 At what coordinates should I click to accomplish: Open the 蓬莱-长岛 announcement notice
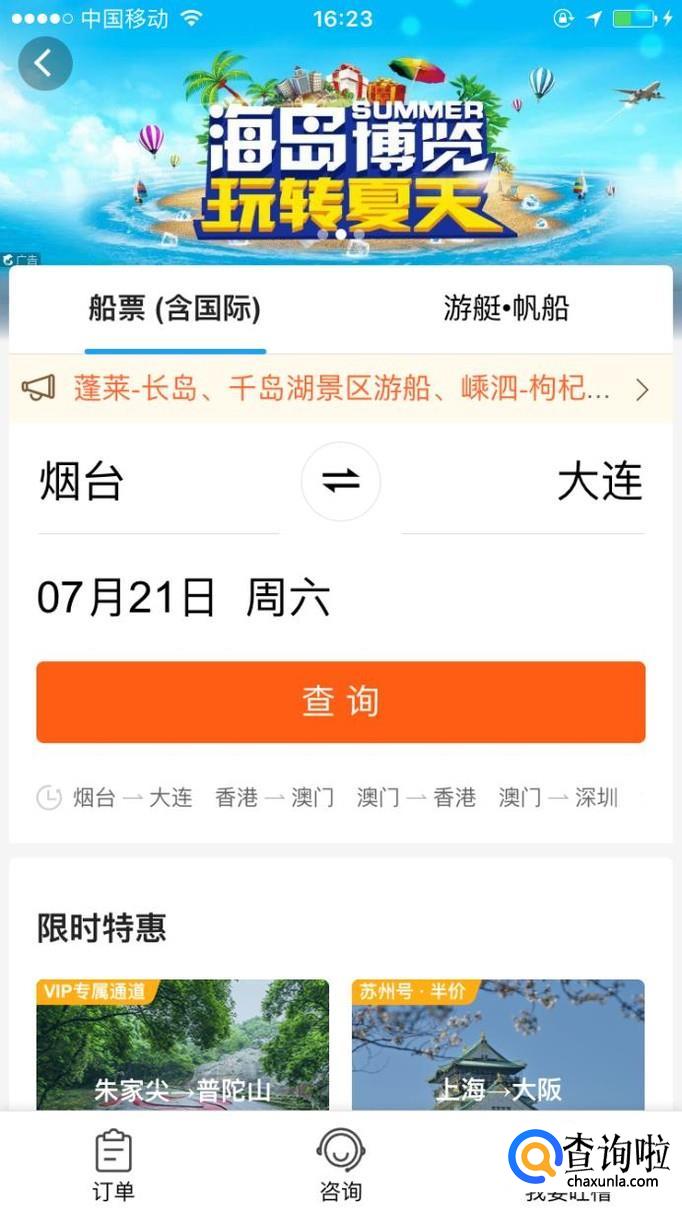point(341,388)
